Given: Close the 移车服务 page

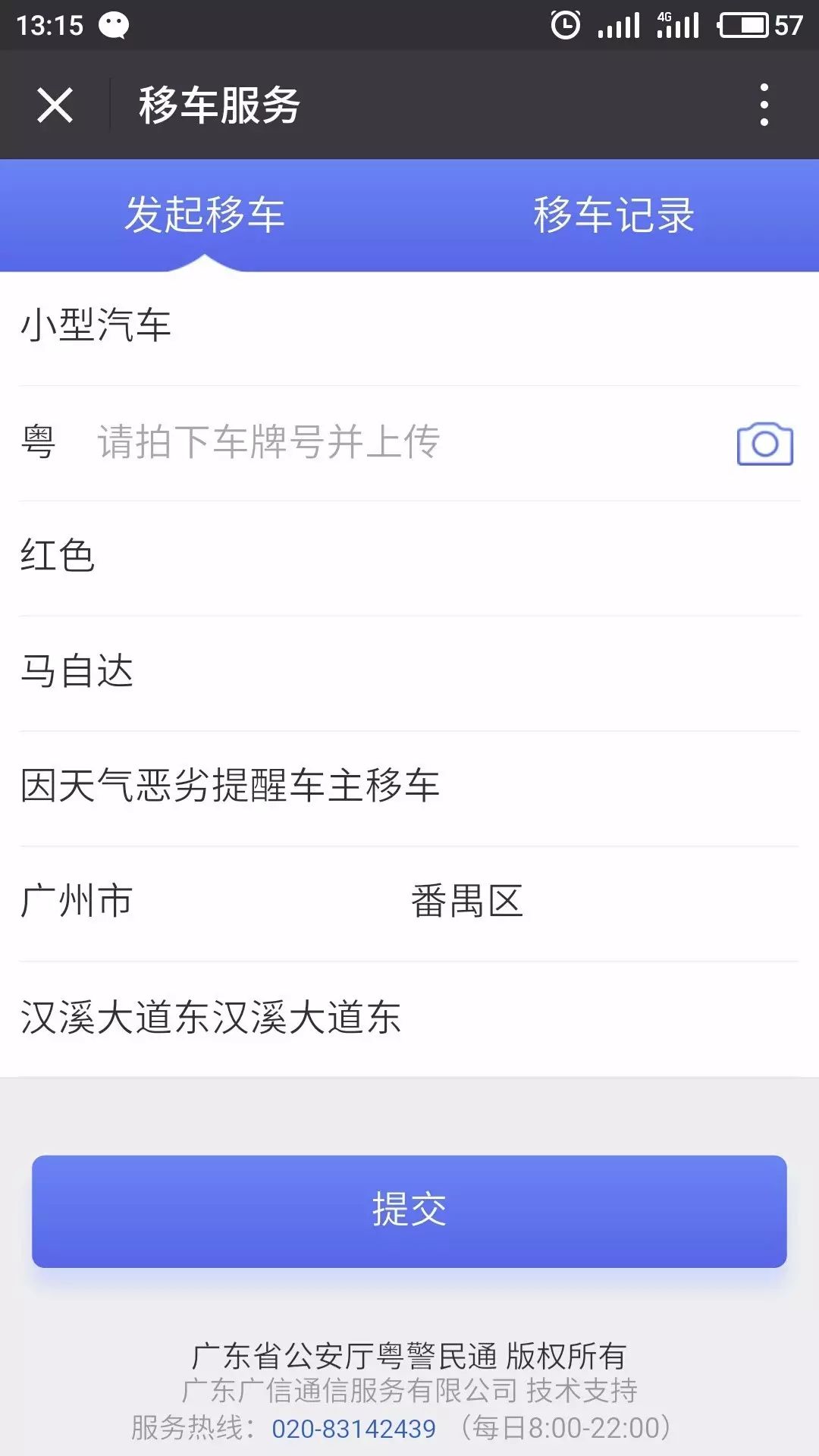Looking at the screenshot, I should pos(55,105).
